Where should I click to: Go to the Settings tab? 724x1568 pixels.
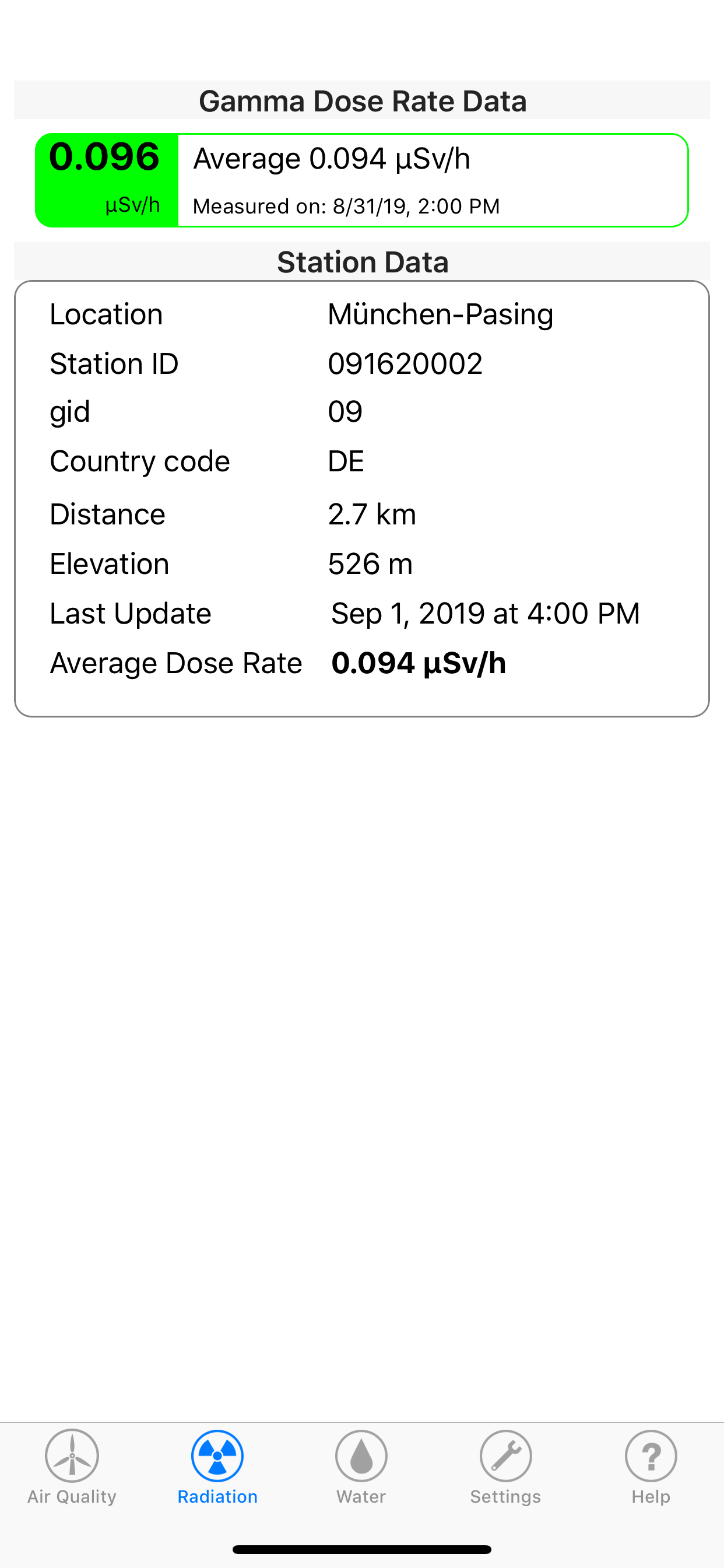(x=505, y=1467)
